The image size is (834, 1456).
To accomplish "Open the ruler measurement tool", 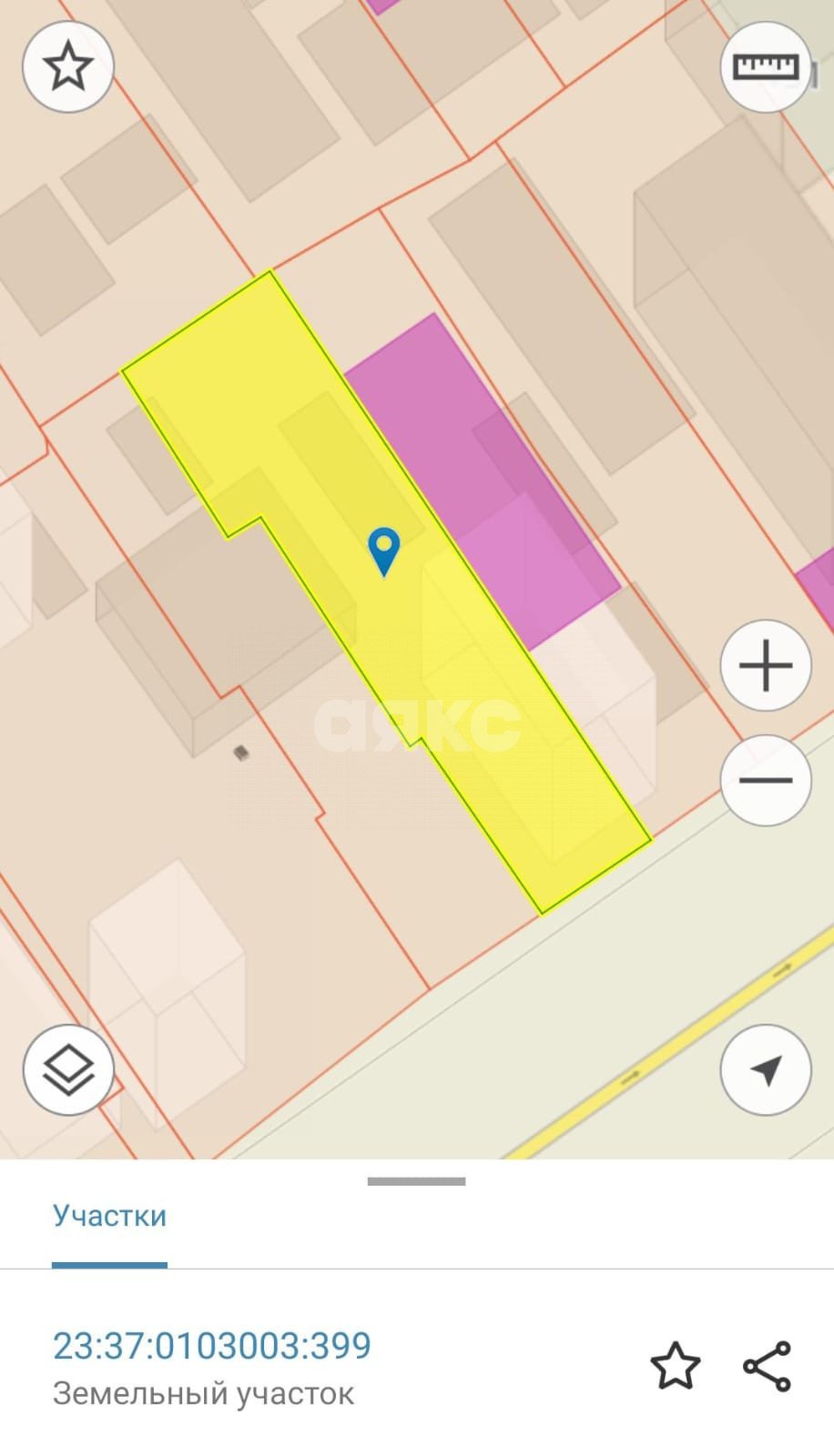I will coord(766,67).
